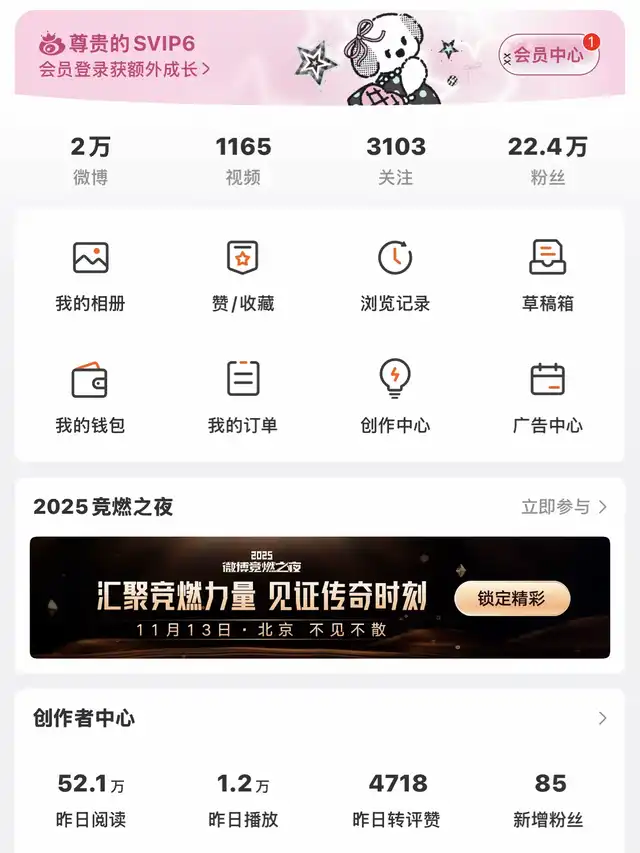The height and width of the screenshot is (853, 640).
Task: View 新增粉丝 statistics
Action: click(x=548, y=800)
